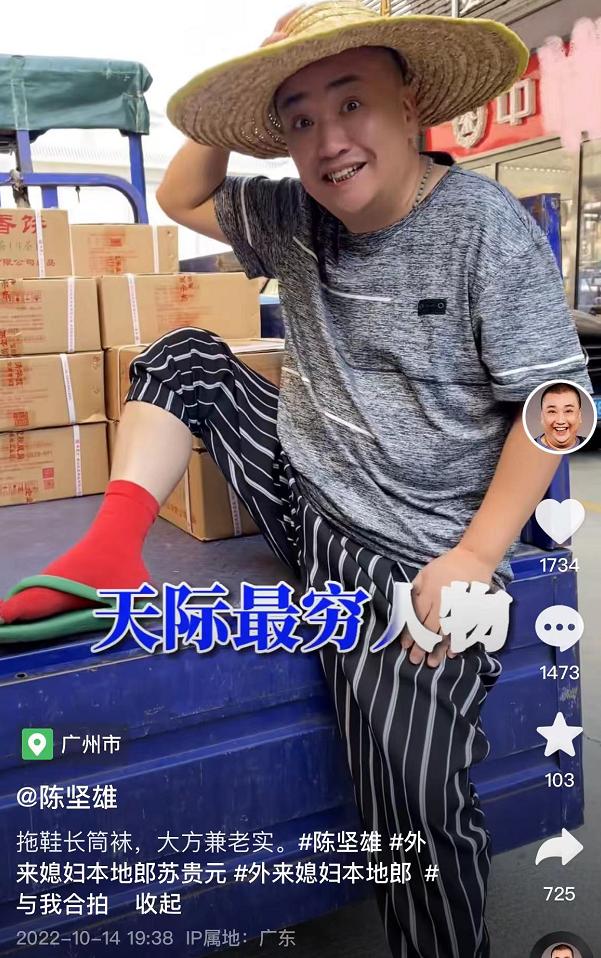This screenshot has height=958, width=601.
Task: Collapse caption with 收起
Action: (x=158, y=904)
